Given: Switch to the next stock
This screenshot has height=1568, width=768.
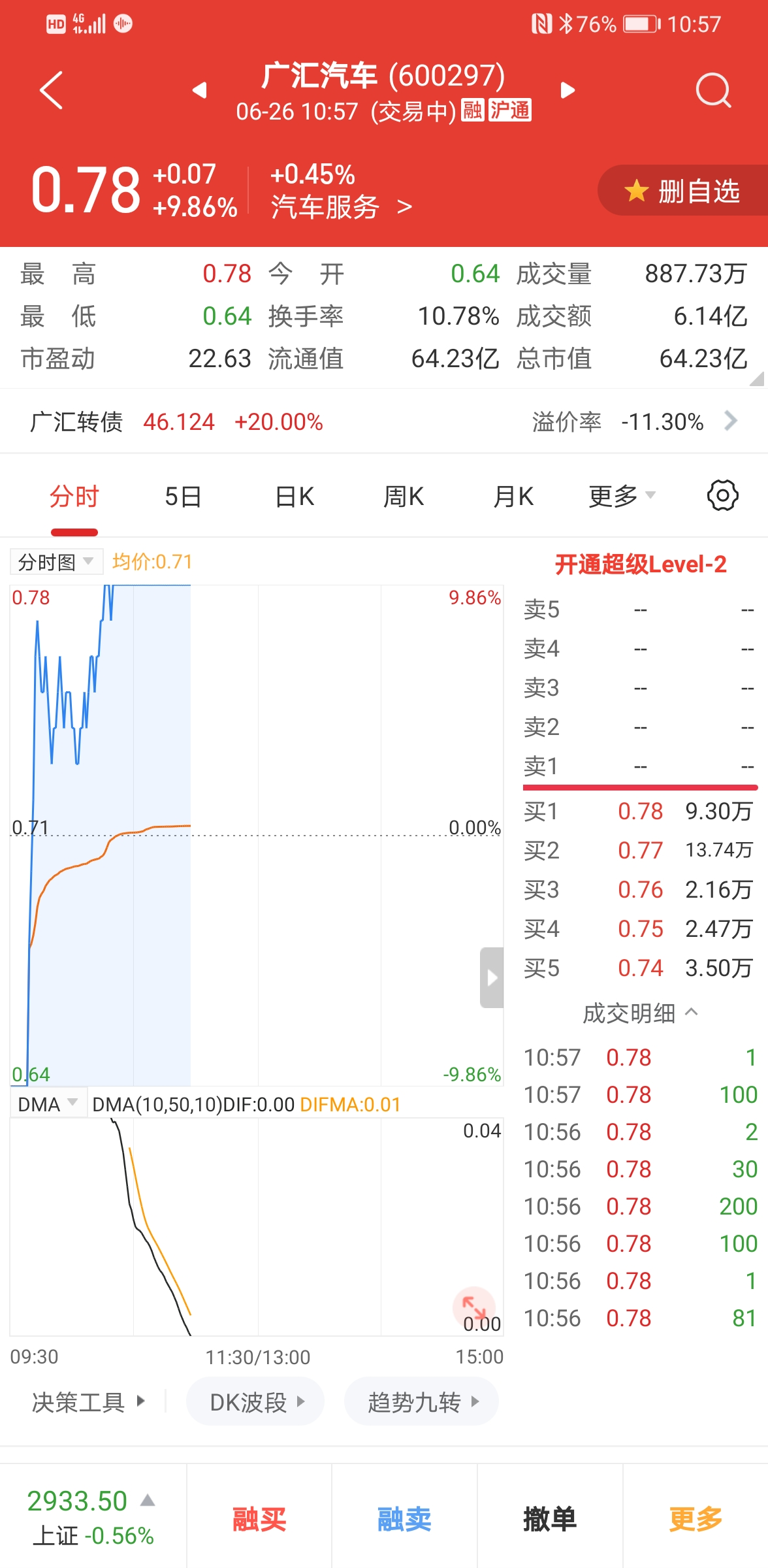Looking at the screenshot, I should [568, 90].
